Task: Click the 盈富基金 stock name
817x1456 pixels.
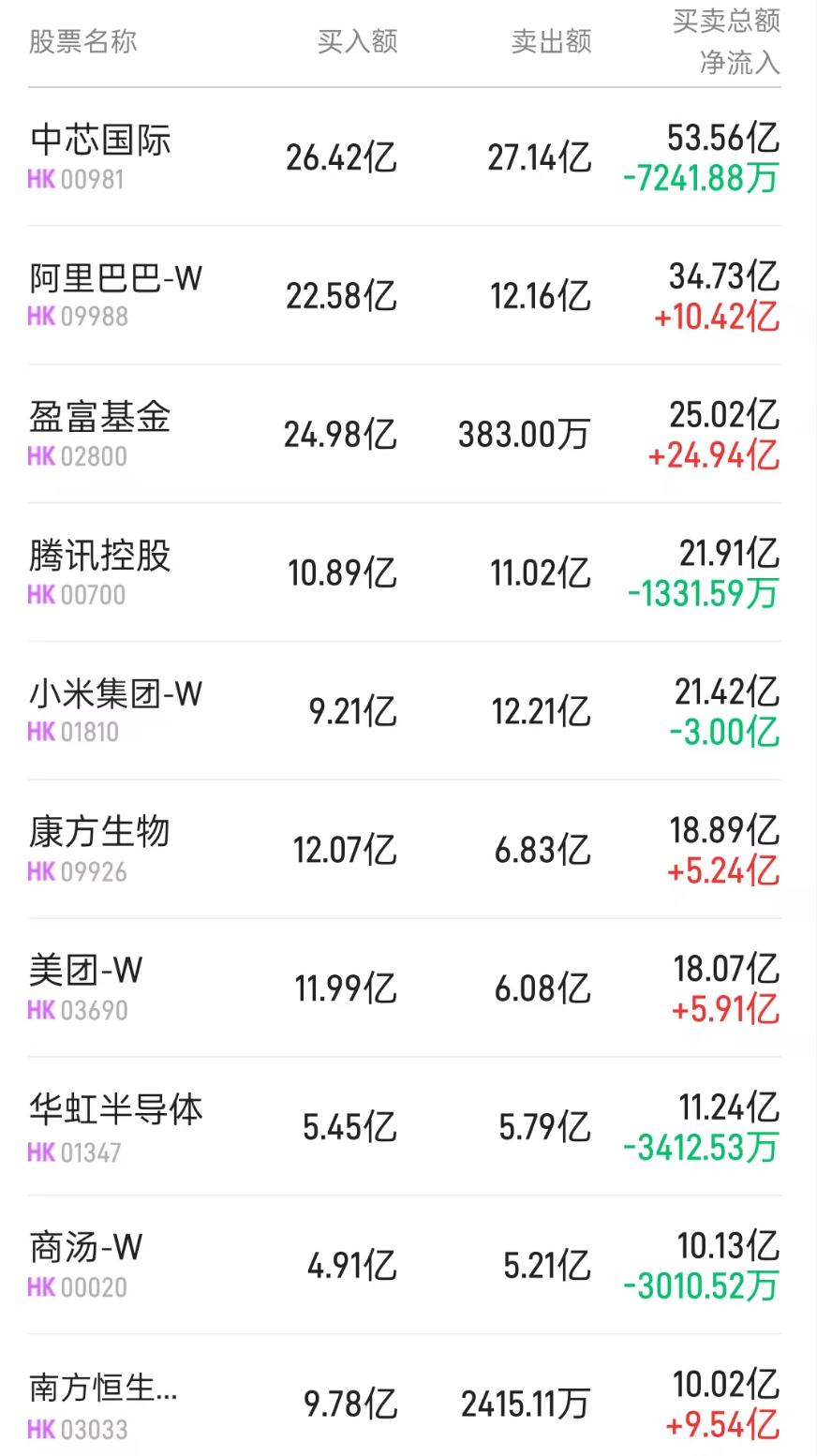Action: click(x=98, y=419)
